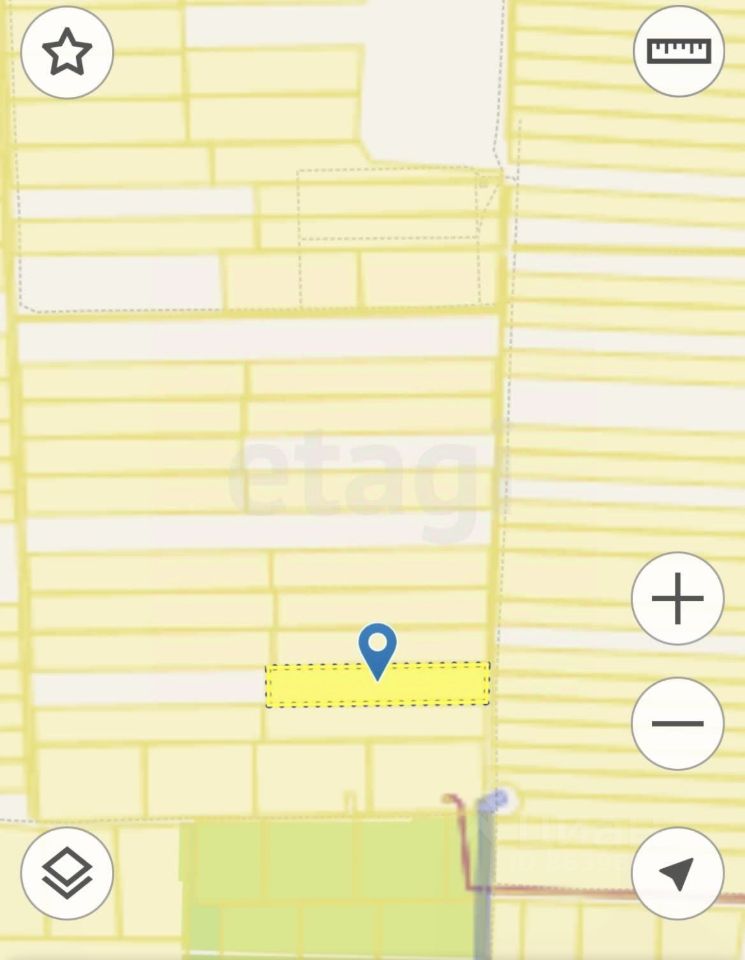Center map on my location arrow
The height and width of the screenshot is (960, 745).
pos(678,873)
